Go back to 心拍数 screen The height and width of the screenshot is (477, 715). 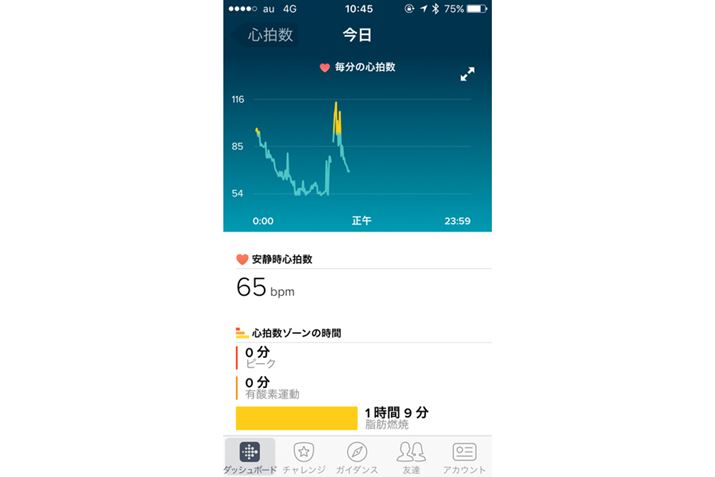[265, 34]
